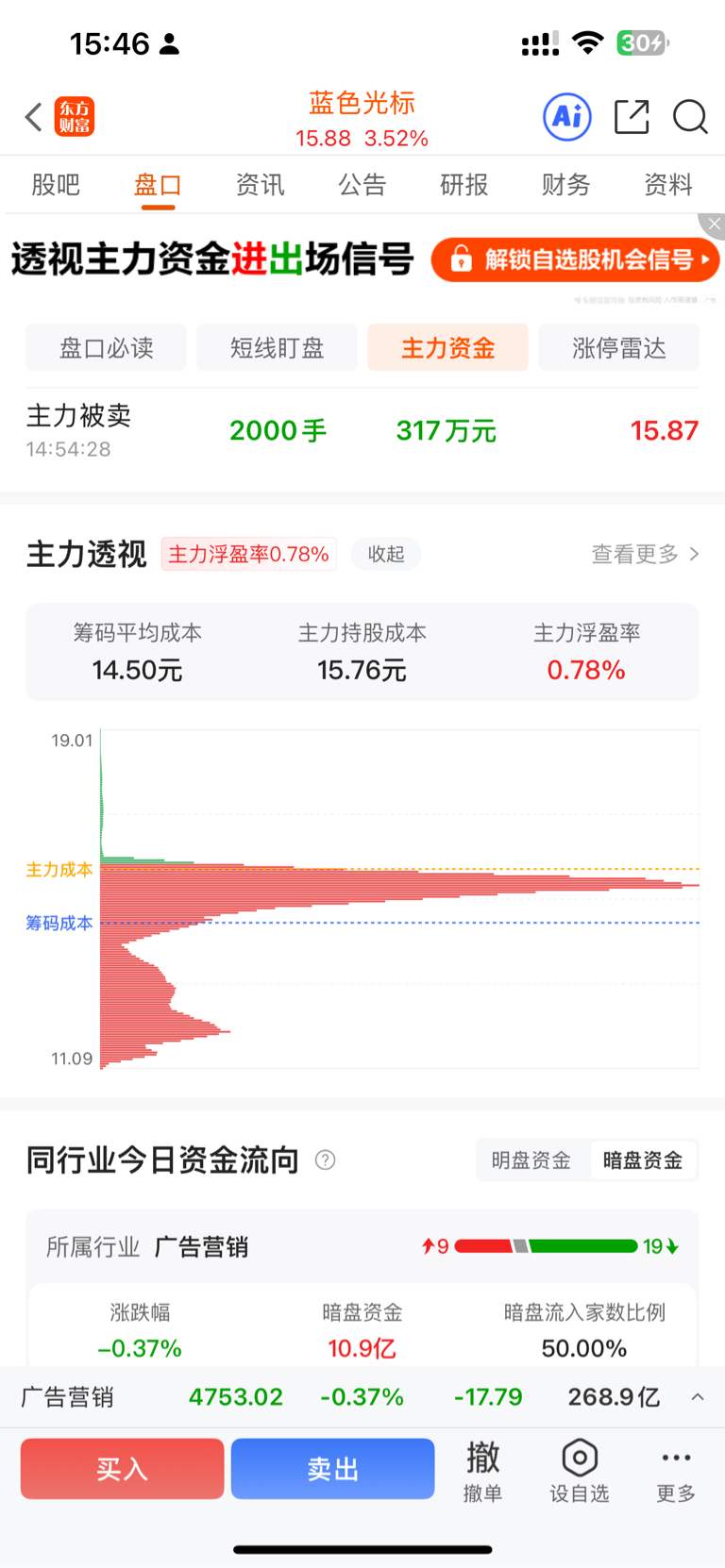Open 查看更多 for 主力透视
This screenshot has width=725, height=1568.
pos(646,554)
